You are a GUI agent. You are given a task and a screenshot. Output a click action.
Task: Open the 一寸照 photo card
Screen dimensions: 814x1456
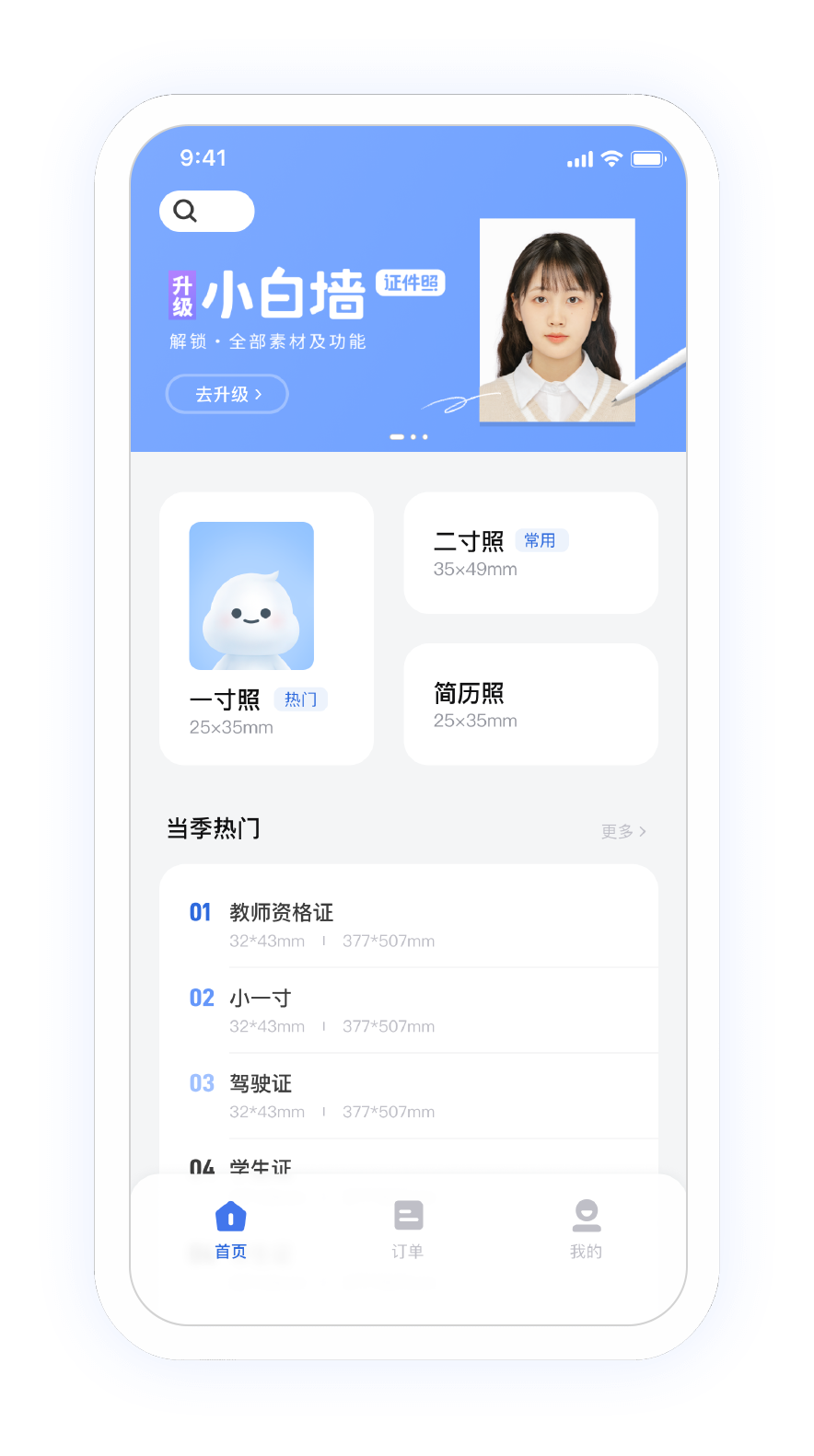click(266, 628)
